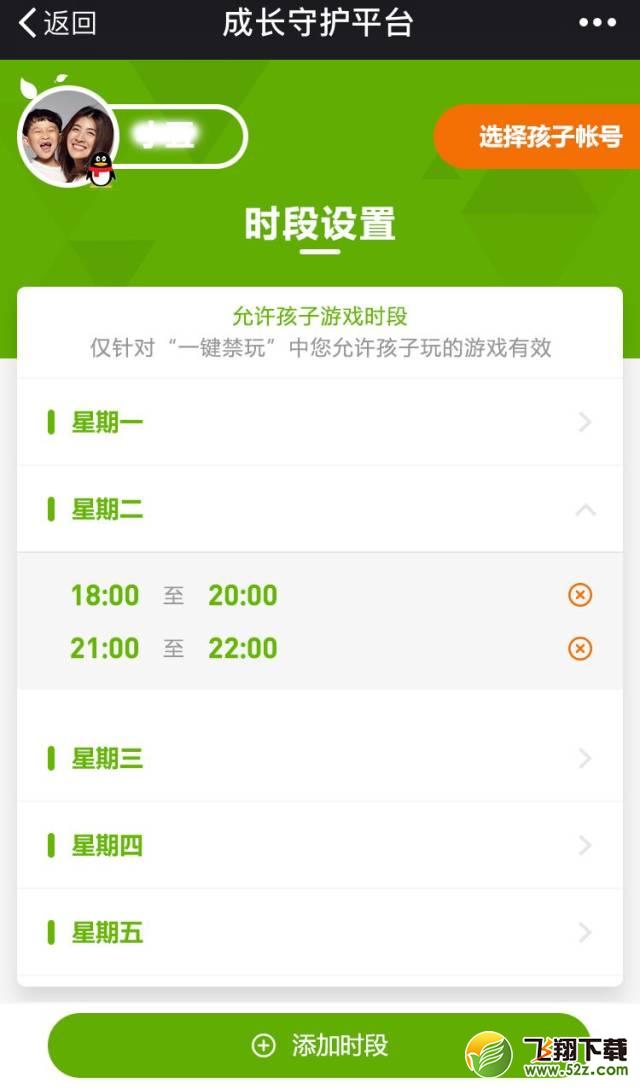
Task: Expand 星期五 time settings
Action: click(x=320, y=932)
